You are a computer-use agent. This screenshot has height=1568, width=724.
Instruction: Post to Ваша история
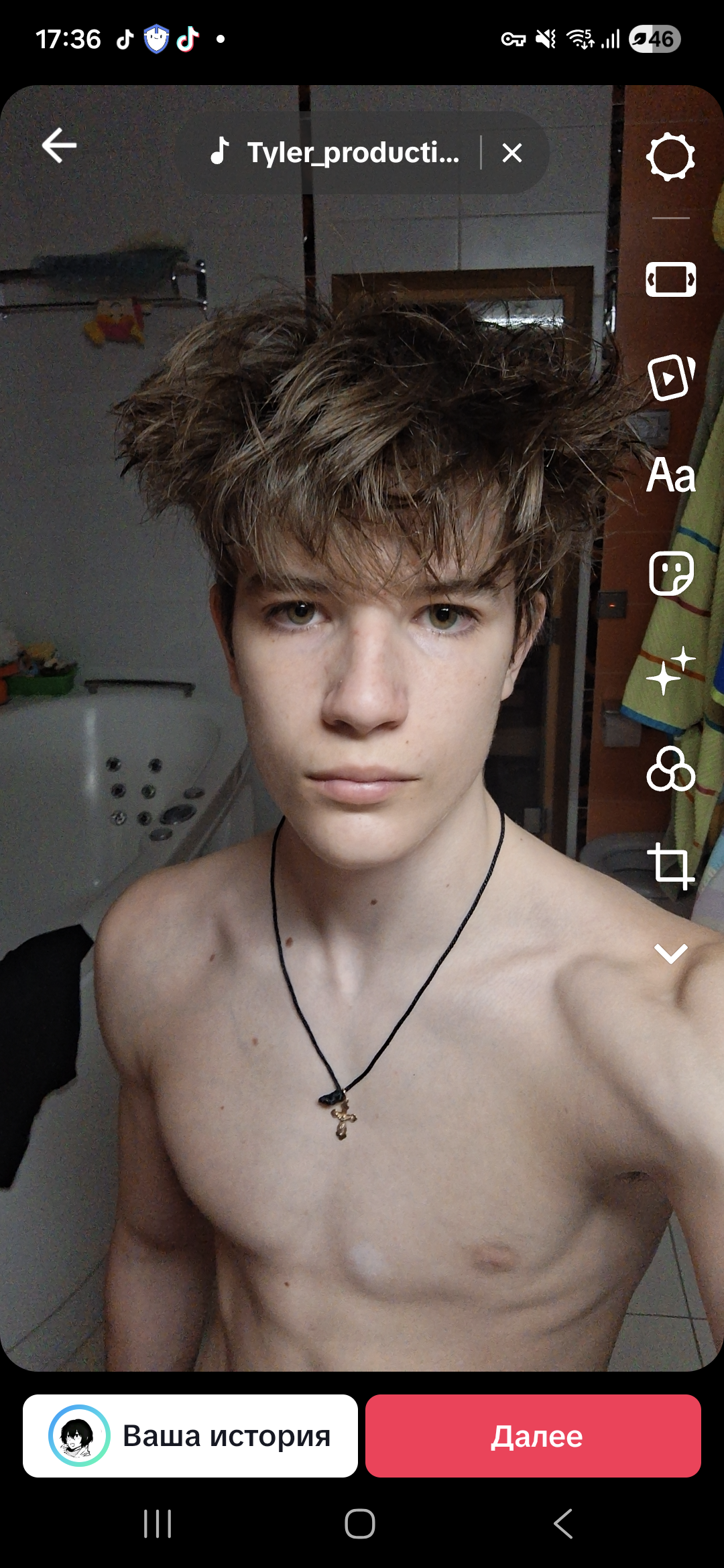(x=190, y=1436)
